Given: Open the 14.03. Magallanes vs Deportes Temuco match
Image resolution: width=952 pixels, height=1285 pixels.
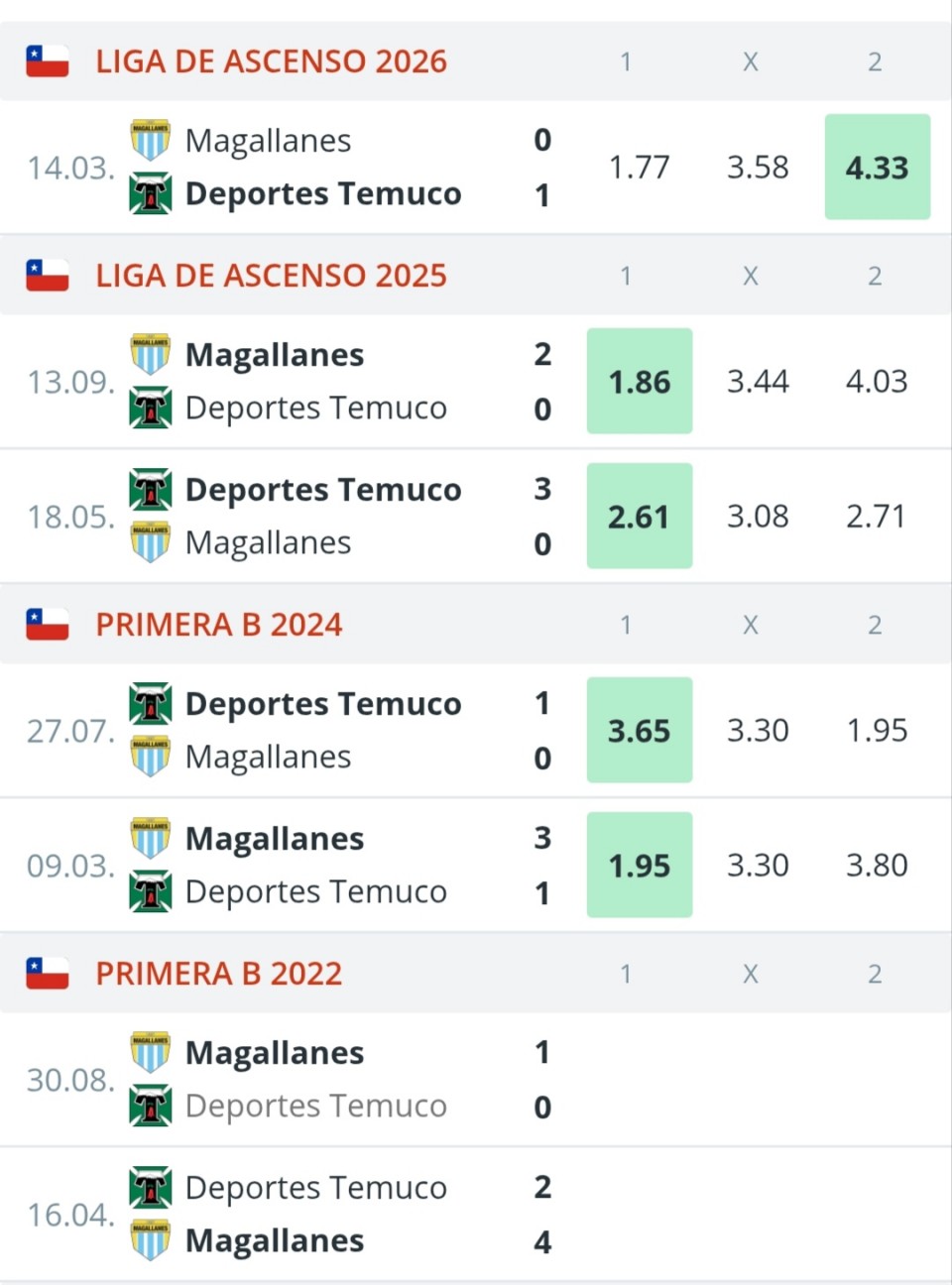Looking at the screenshot, I should click(x=476, y=167).
